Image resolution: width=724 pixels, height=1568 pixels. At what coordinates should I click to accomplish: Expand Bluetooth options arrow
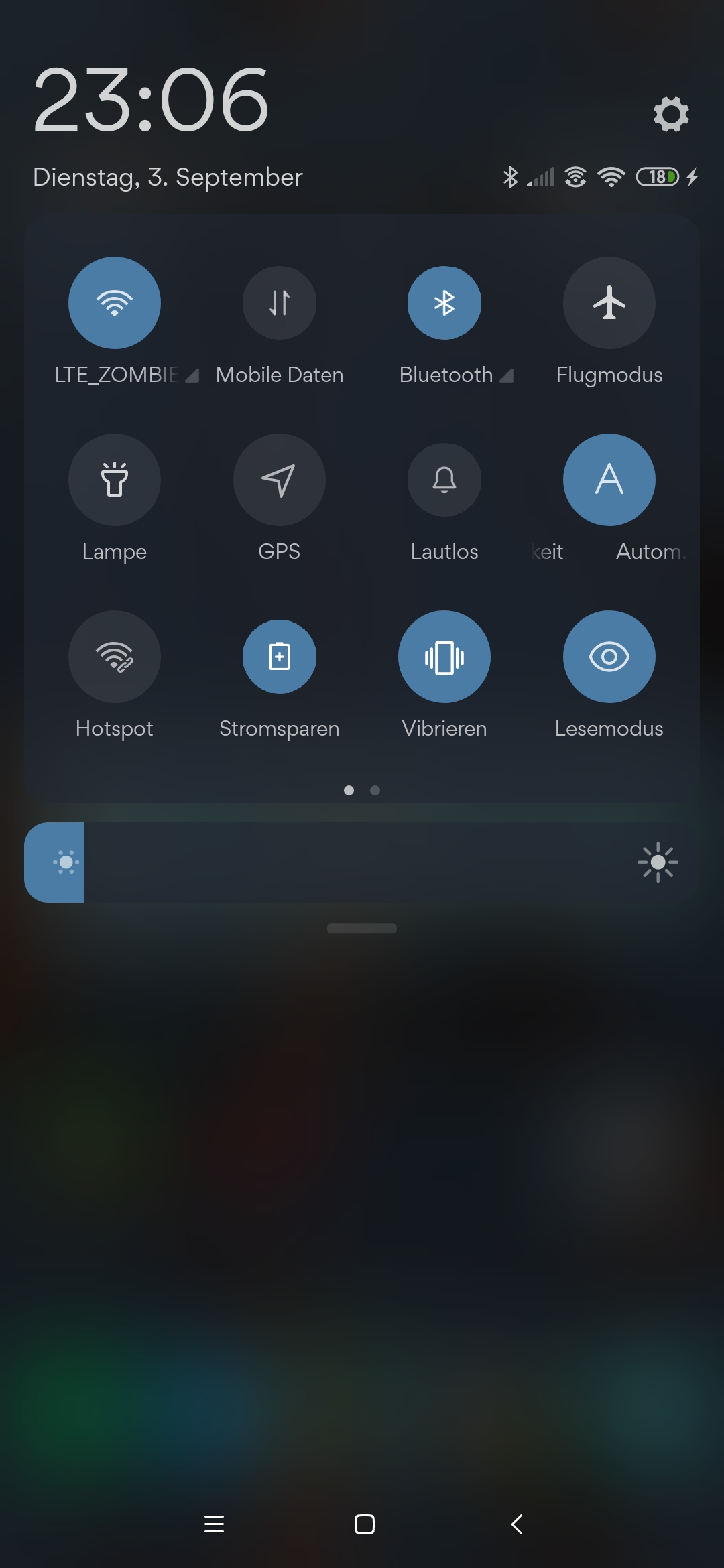[507, 376]
